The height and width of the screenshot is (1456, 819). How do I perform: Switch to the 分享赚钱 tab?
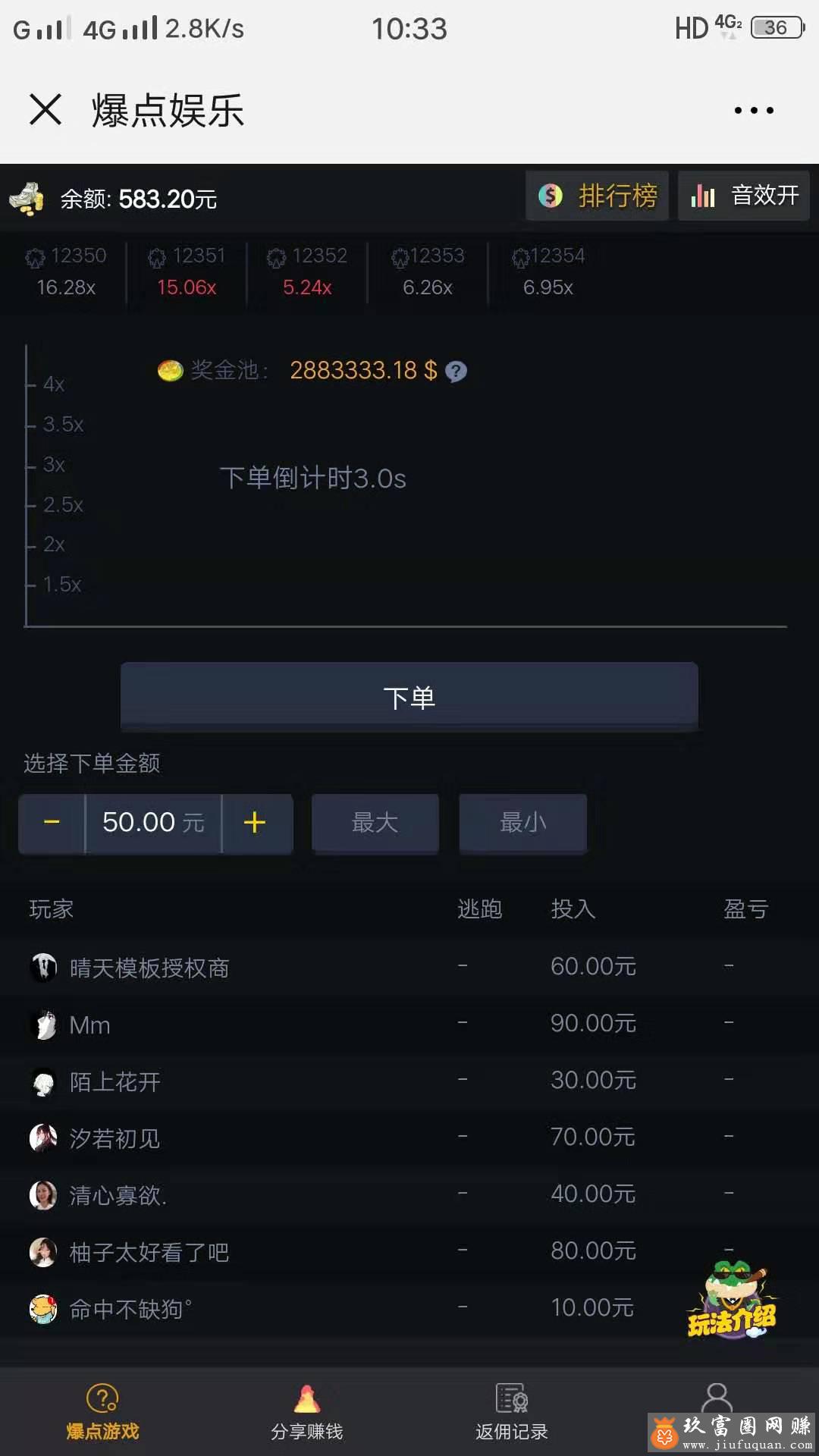click(x=307, y=1411)
